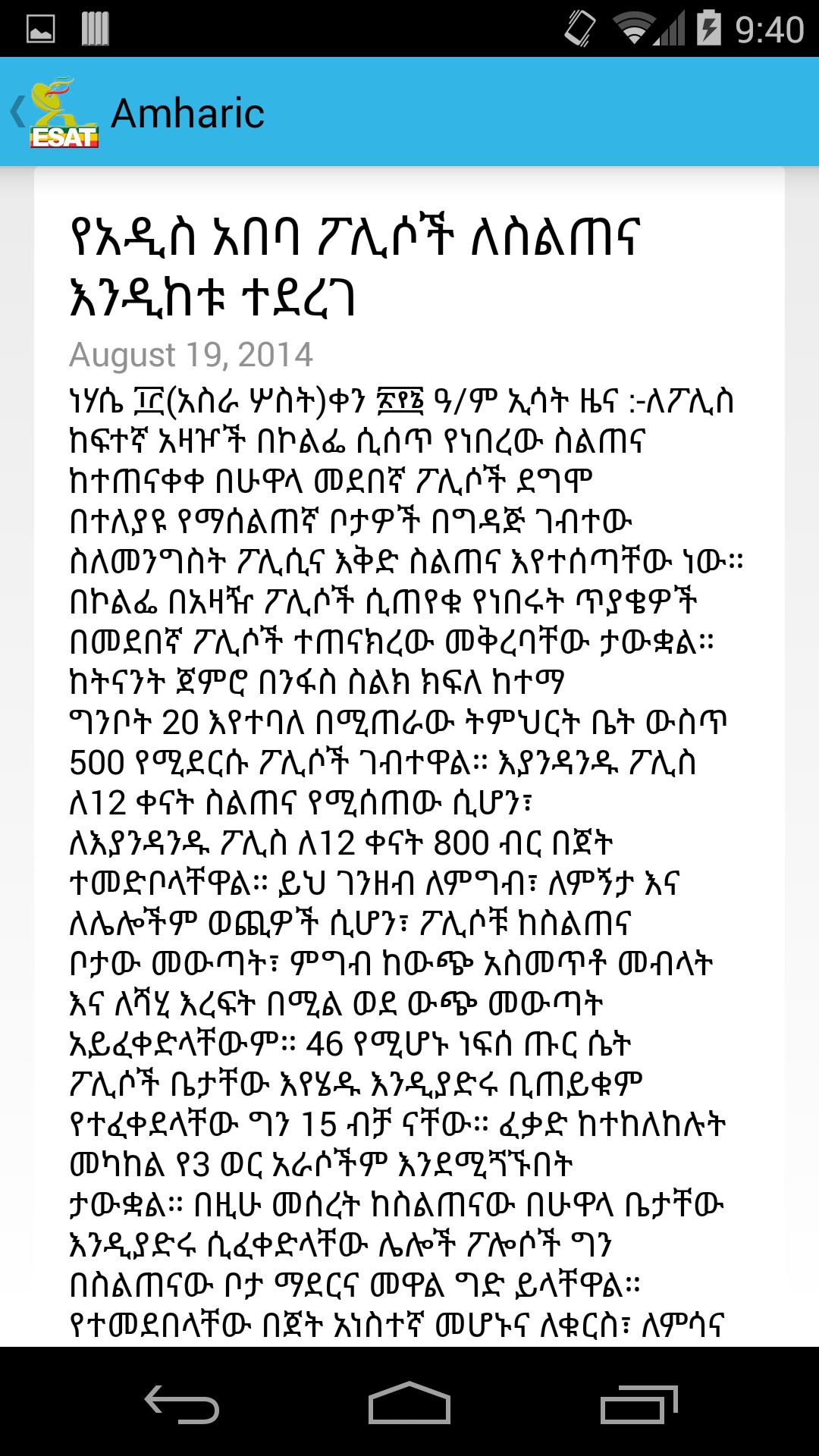The height and width of the screenshot is (1456, 819).
Task: Go back via the ESAT logo arrow
Action: click(x=53, y=112)
